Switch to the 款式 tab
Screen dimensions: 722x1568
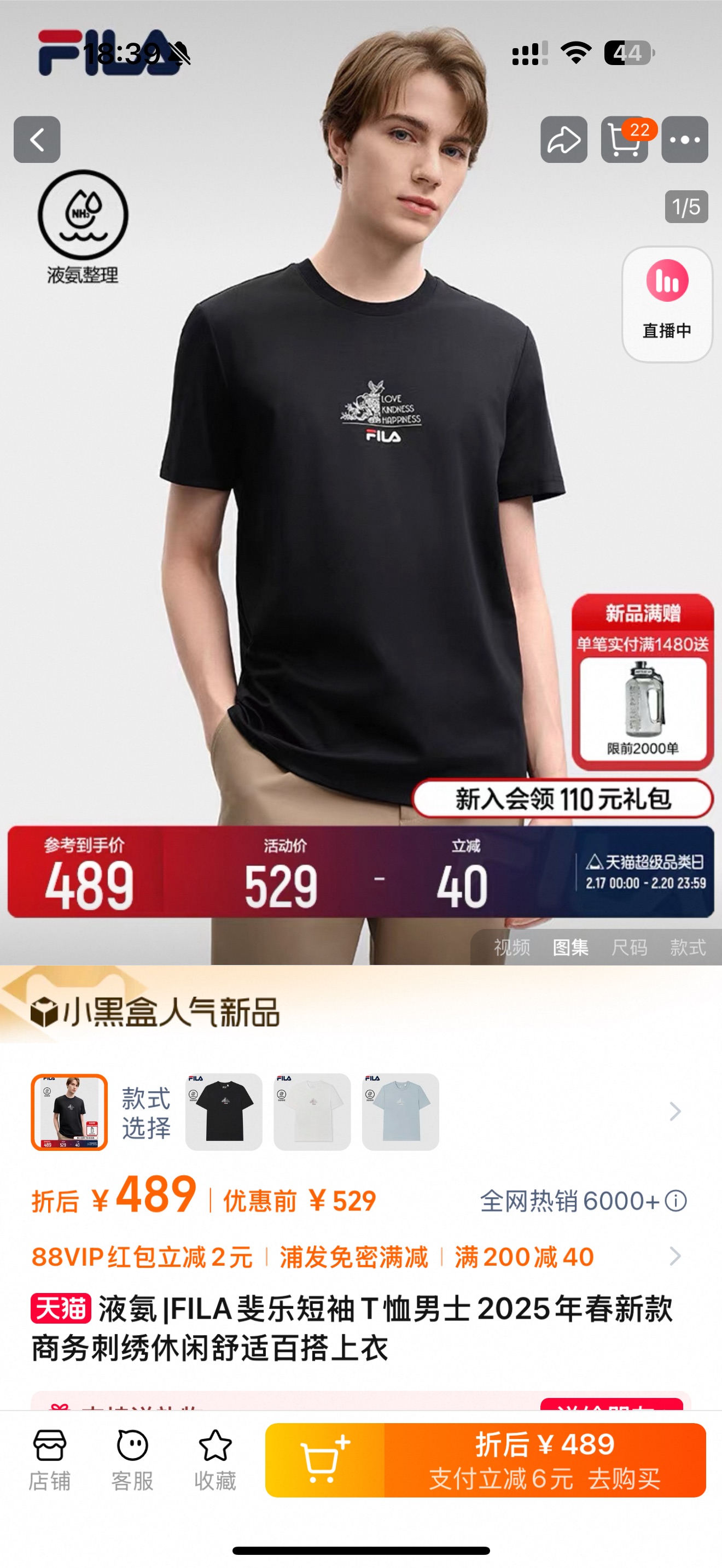[x=688, y=947]
